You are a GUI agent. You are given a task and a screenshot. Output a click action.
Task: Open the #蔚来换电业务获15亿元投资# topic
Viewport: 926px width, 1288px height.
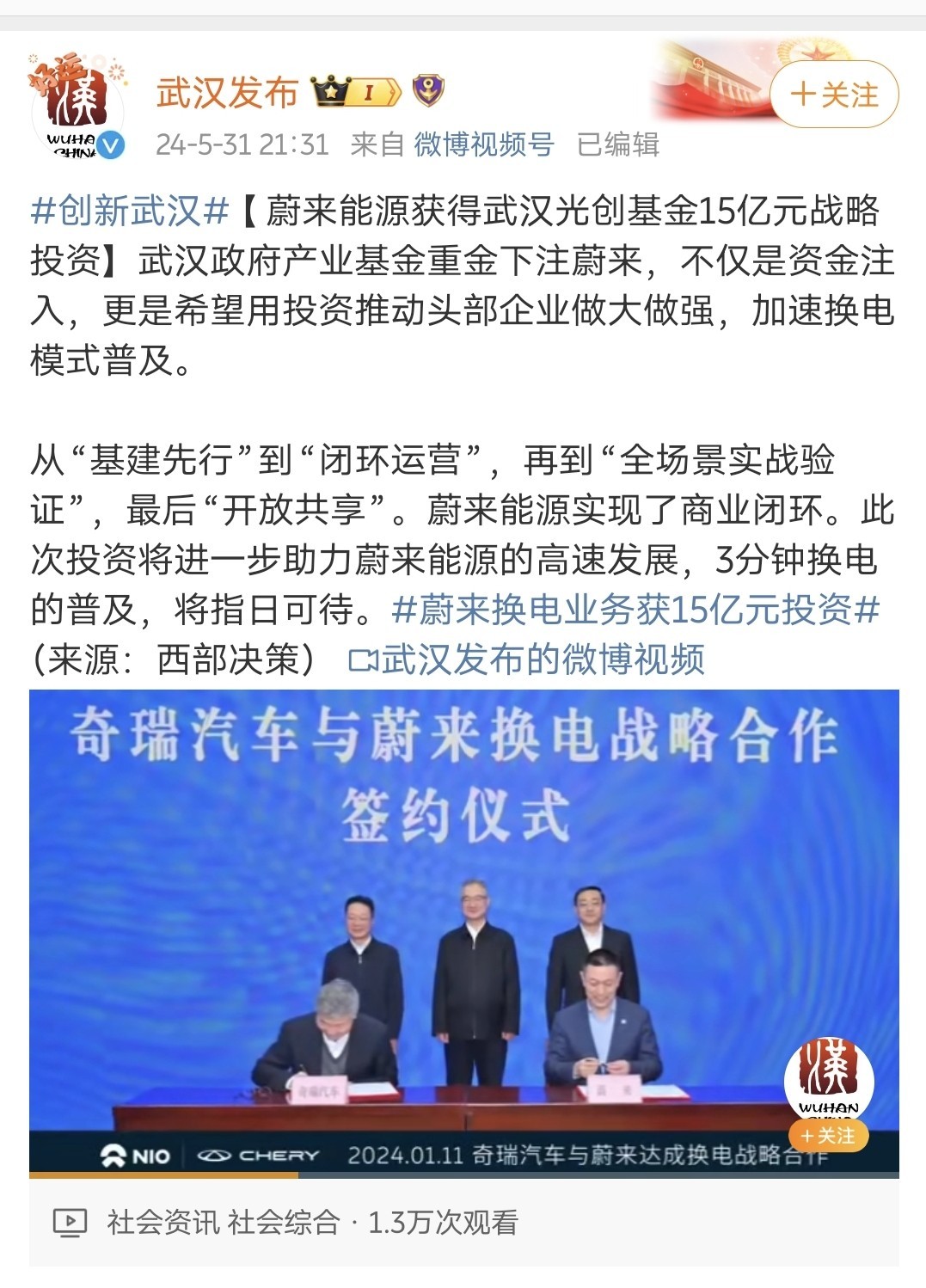point(635,610)
